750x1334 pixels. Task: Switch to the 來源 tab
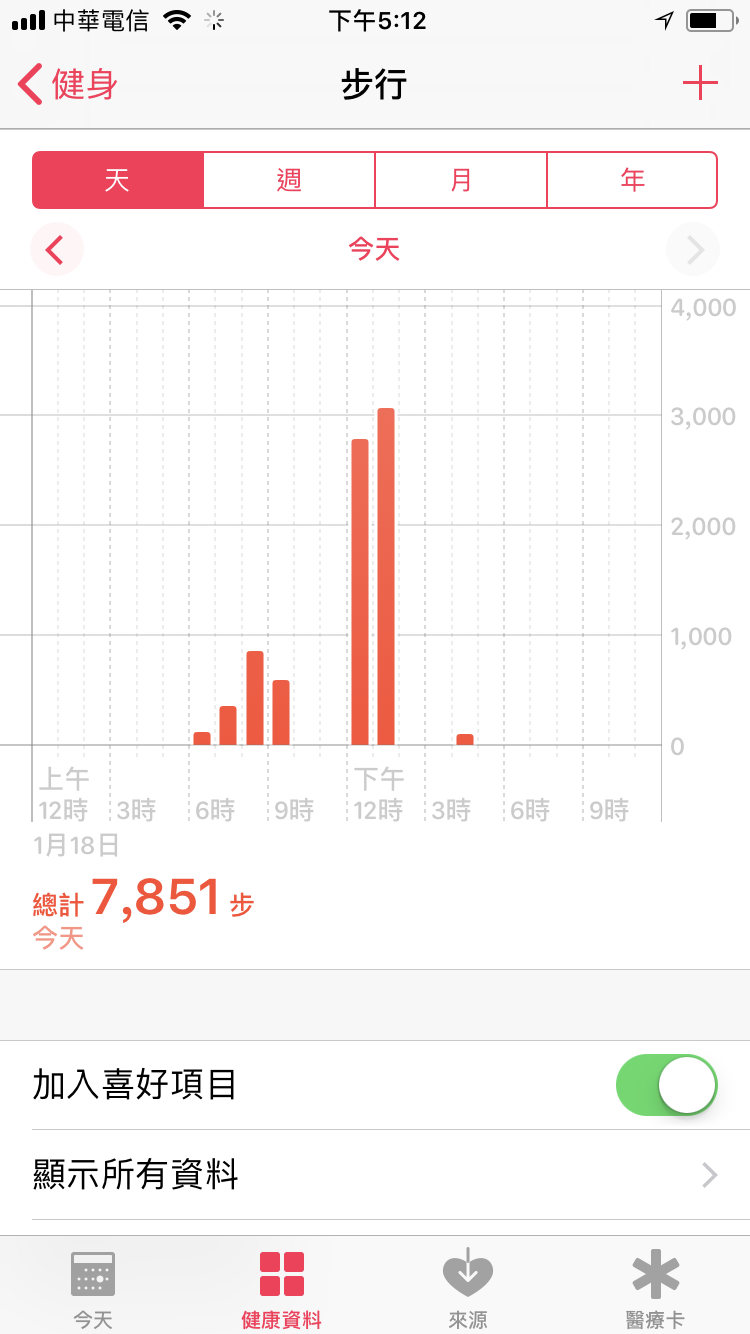[x=468, y=1288]
